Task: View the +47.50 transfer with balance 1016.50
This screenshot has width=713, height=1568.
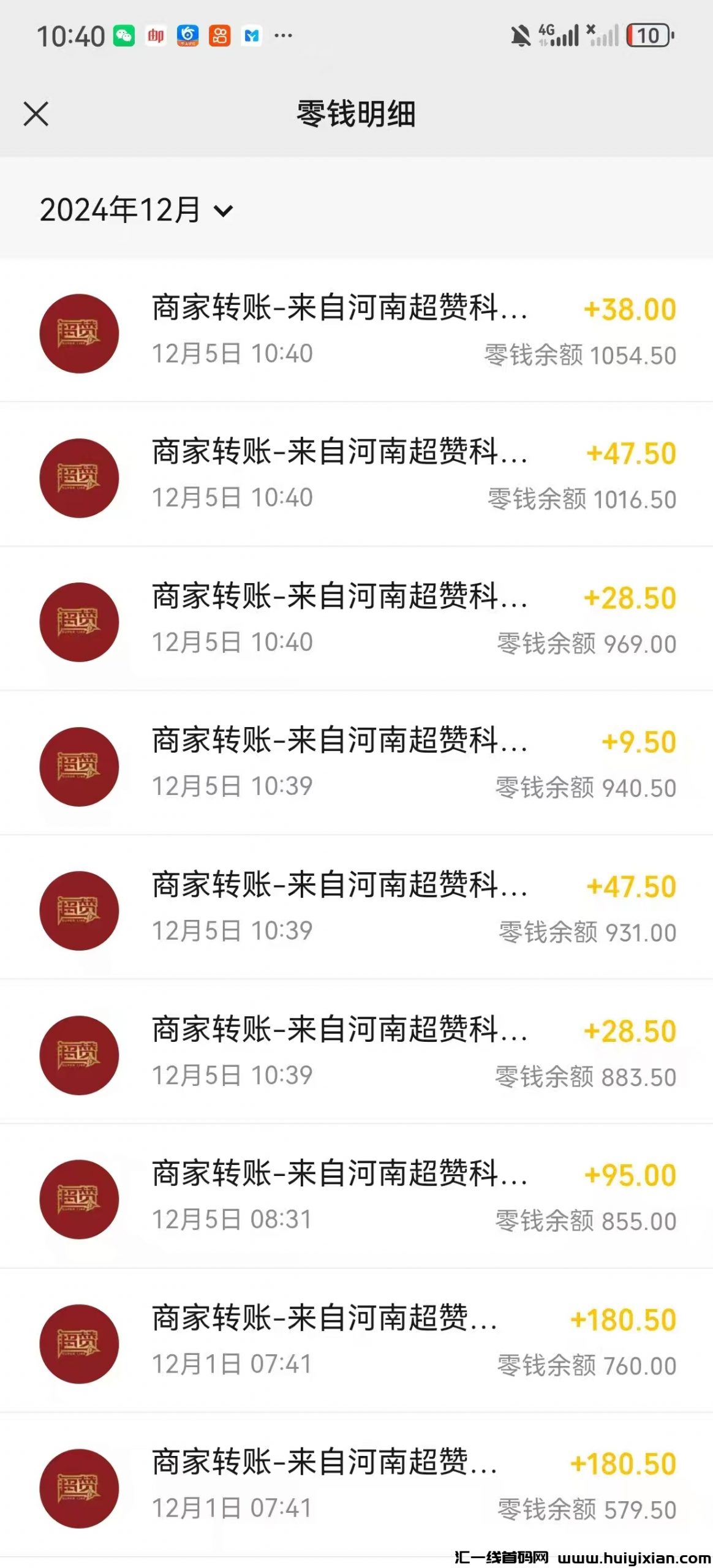Action: [356, 475]
